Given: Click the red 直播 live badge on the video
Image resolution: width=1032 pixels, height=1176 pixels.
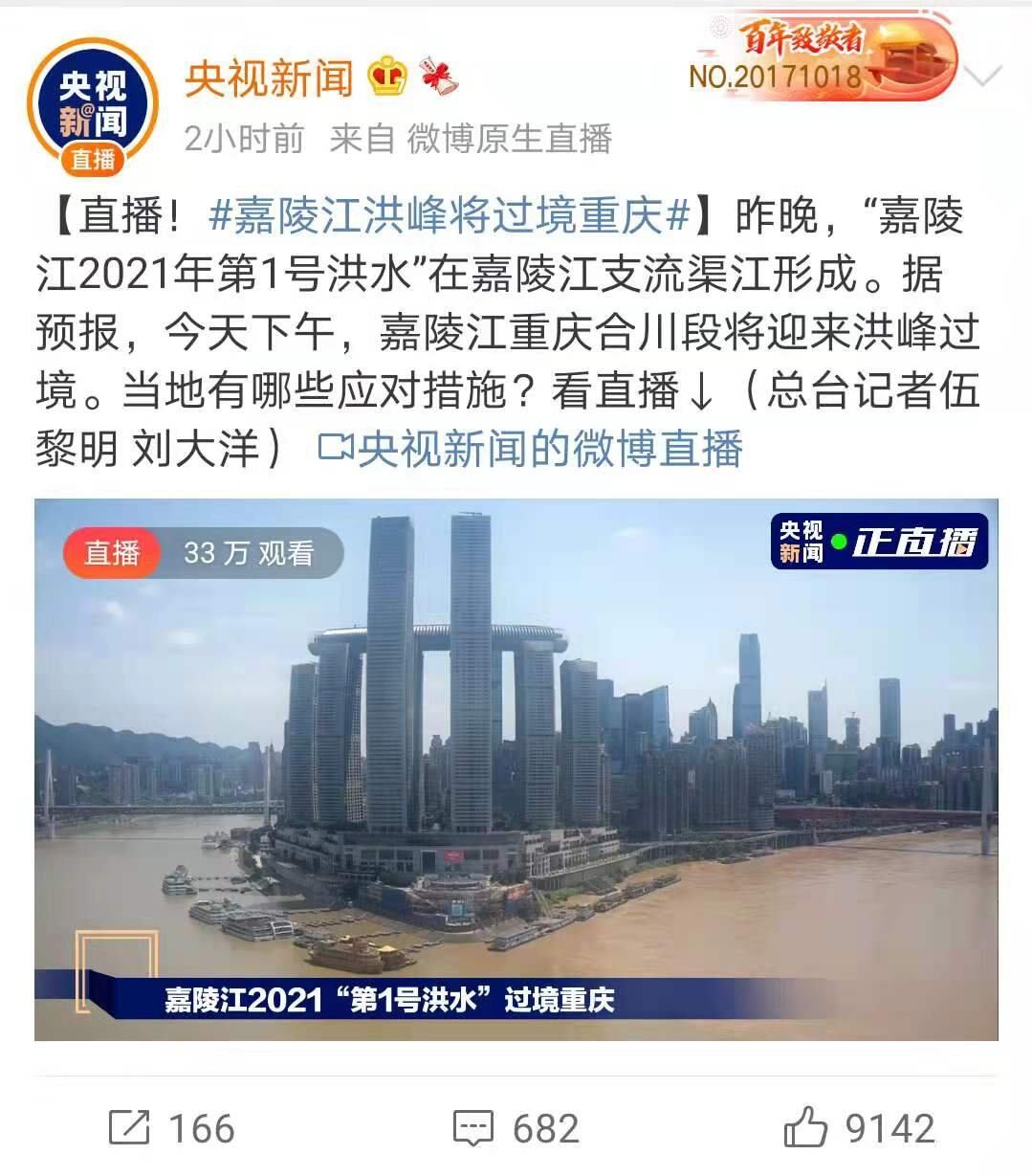Looking at the screenshot, I should [113, 552].
